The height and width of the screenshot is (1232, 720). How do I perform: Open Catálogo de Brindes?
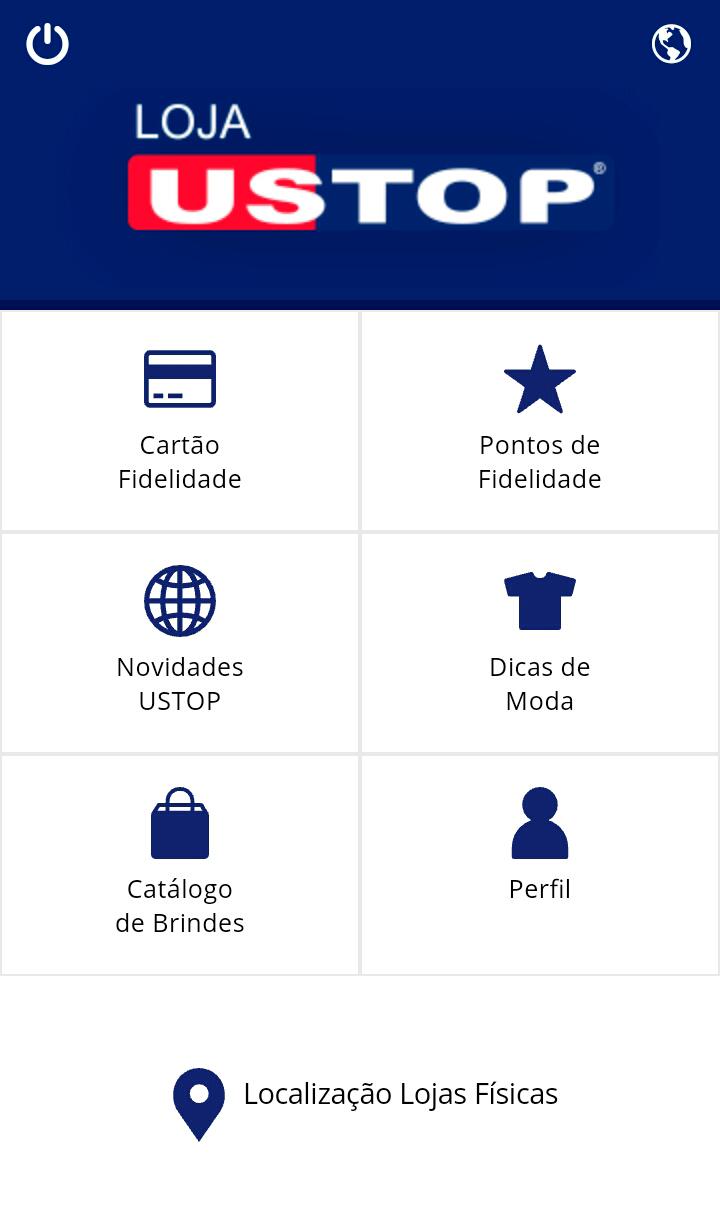pos(180,865)
